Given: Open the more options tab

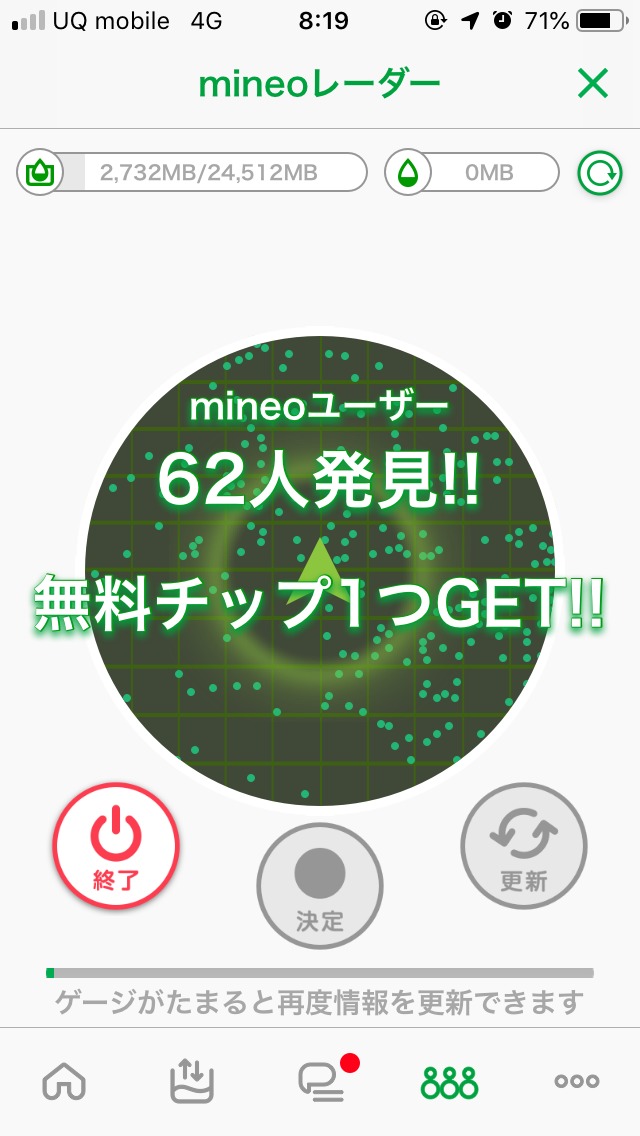Looking at the screenshot, I should point(577,1081).
